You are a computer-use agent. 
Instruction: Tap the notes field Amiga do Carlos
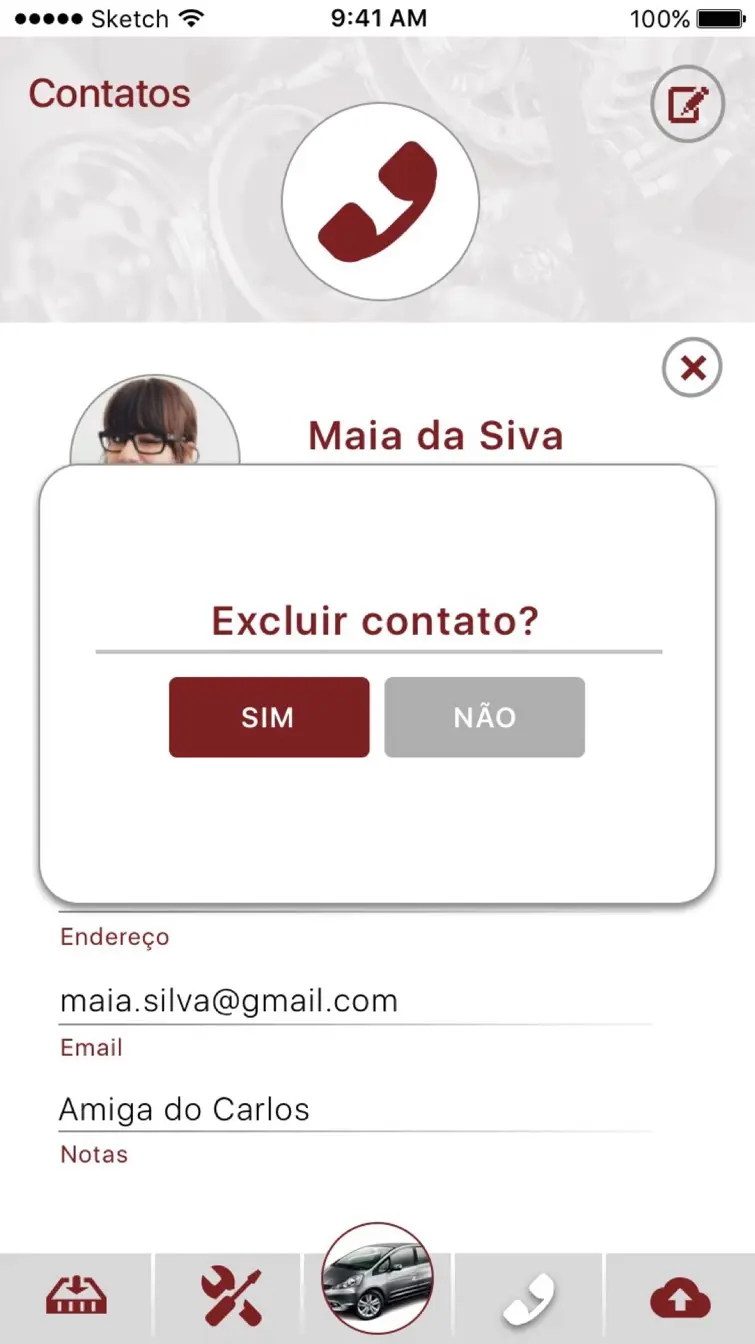tap(355, 1109)
